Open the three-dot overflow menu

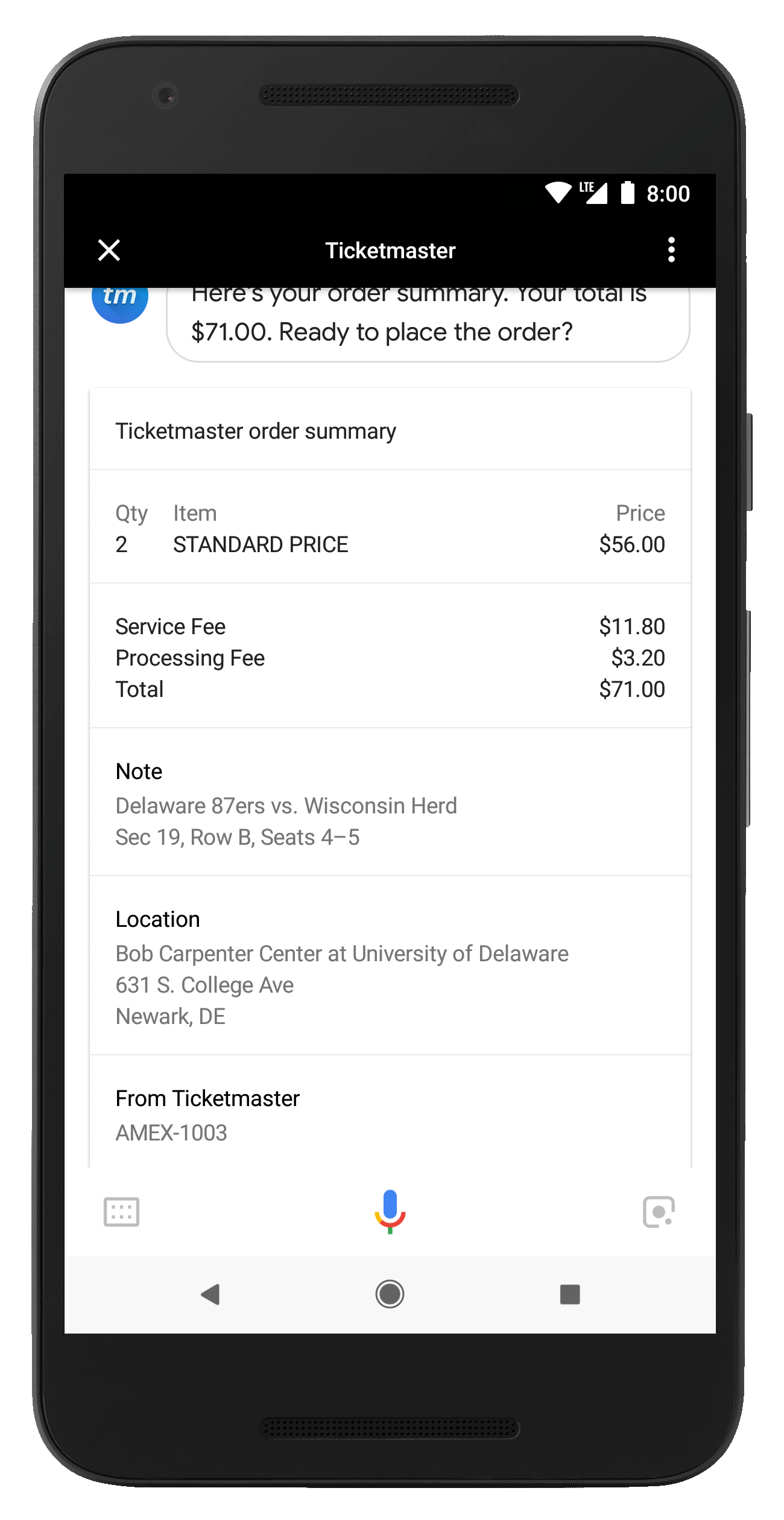click(x=671, y=250)
